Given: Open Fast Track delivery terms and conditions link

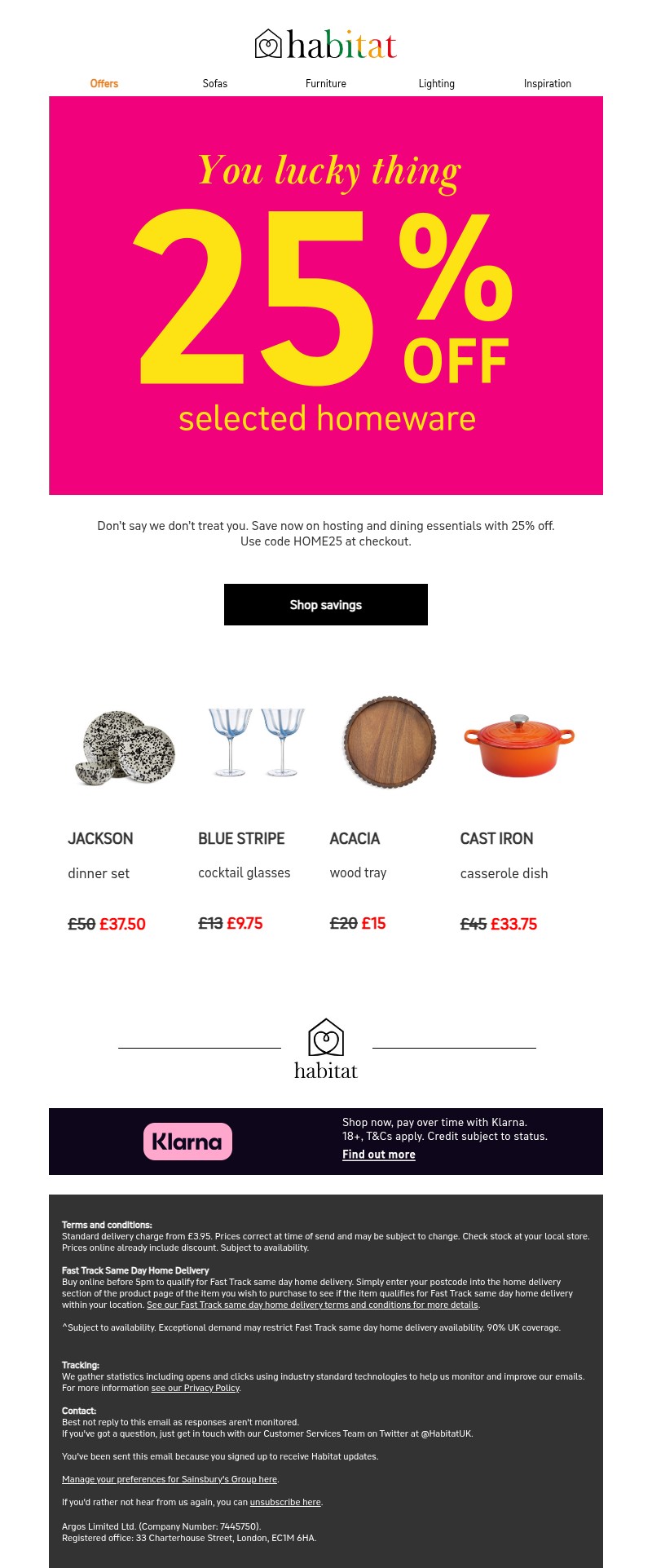Looking at the screenshot, I should [x=312, y=1305].
